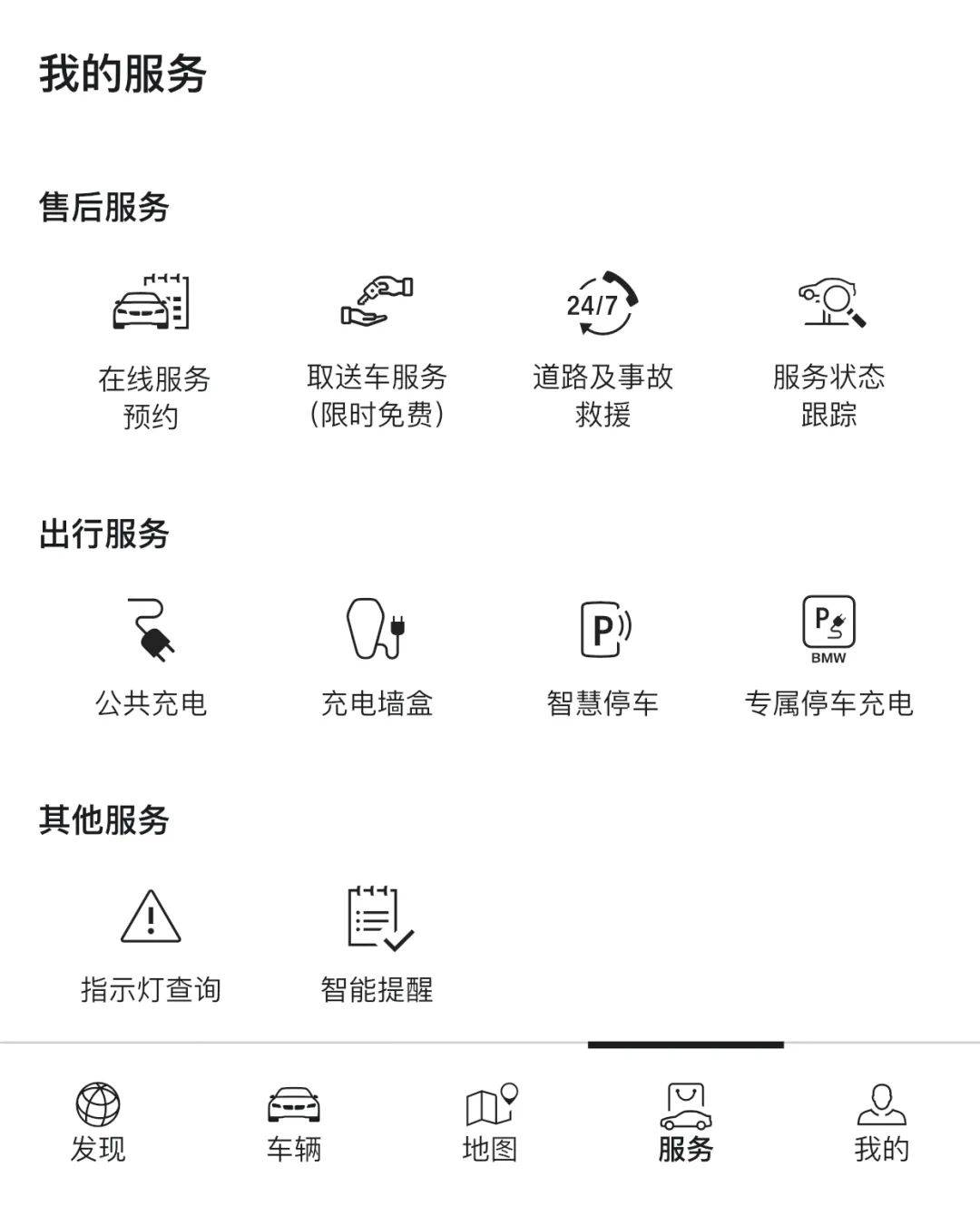The width and height of the screenshot is (980, 1226).
Task: Open the 服务状态跟踪 magnifier icon
Action: pyautogui.click(x=830, y=299)
